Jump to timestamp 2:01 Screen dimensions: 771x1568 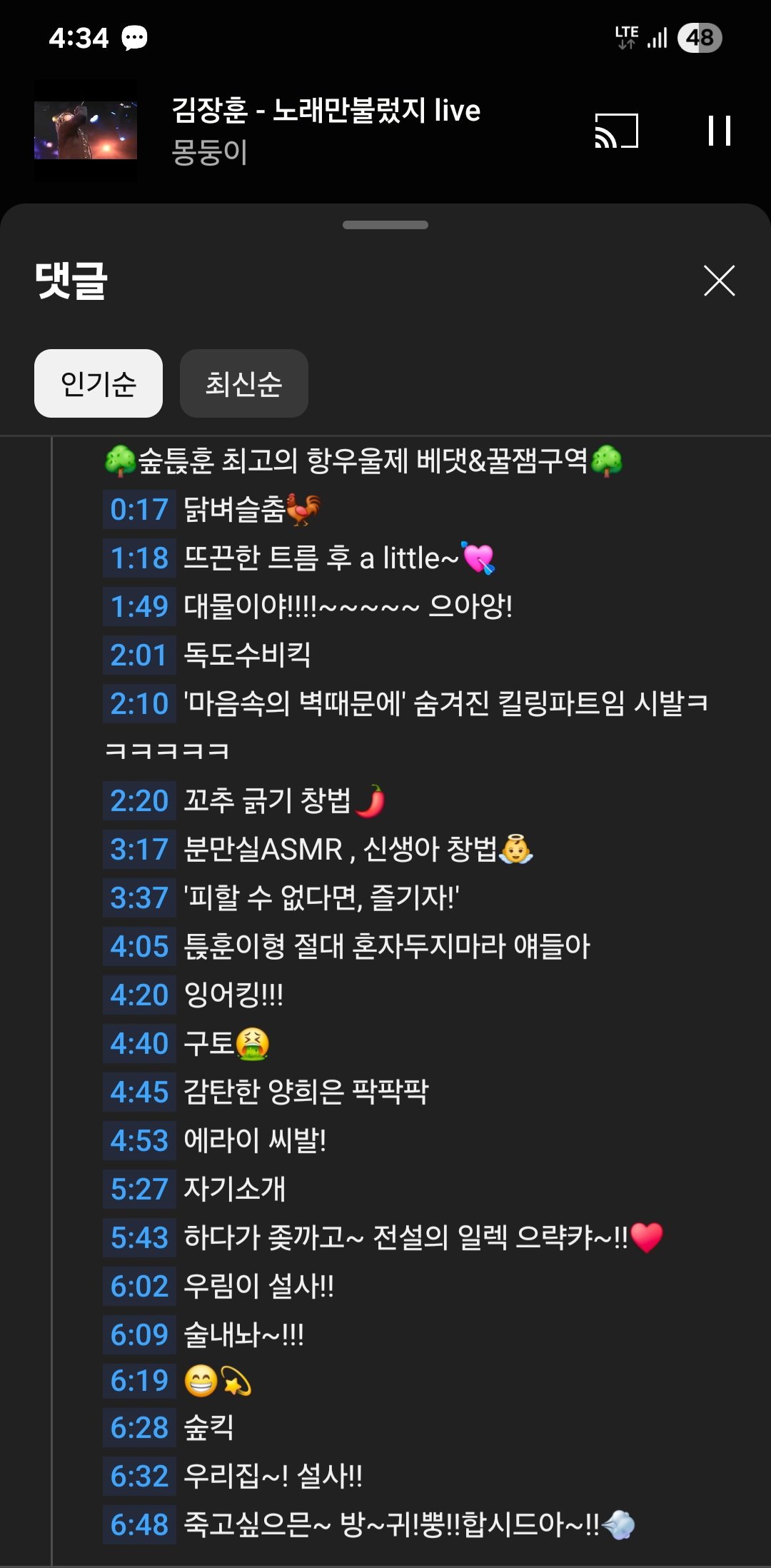click(x=139, y=655)
